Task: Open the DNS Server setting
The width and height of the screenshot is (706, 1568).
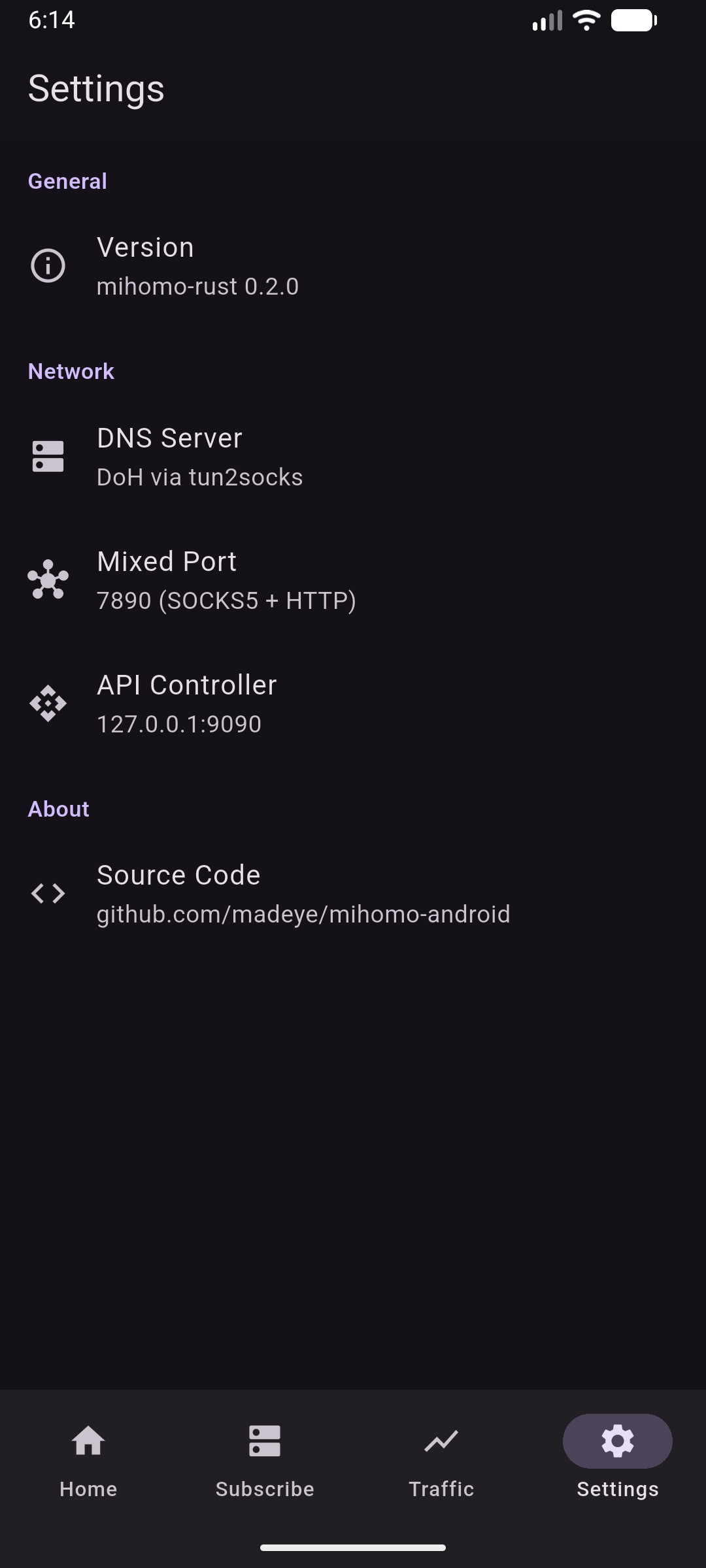Action: 353,457
